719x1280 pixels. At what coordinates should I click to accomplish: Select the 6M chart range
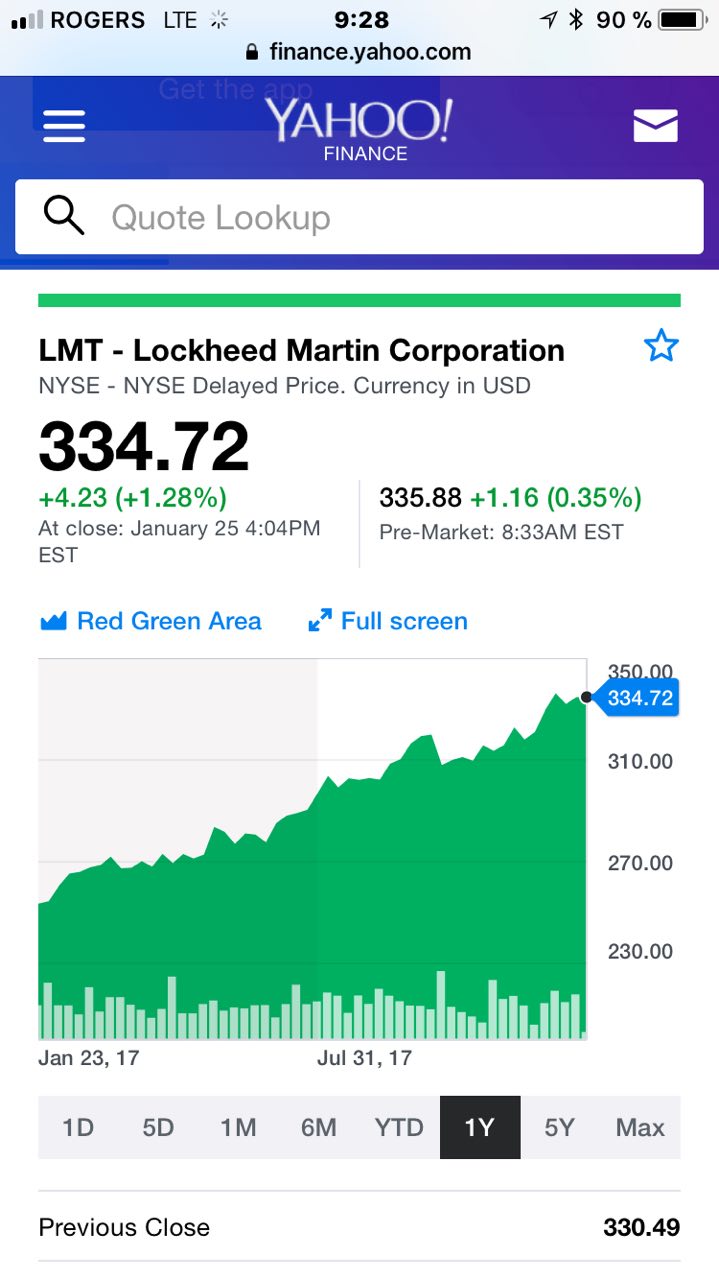click(x=318, y=1128)
